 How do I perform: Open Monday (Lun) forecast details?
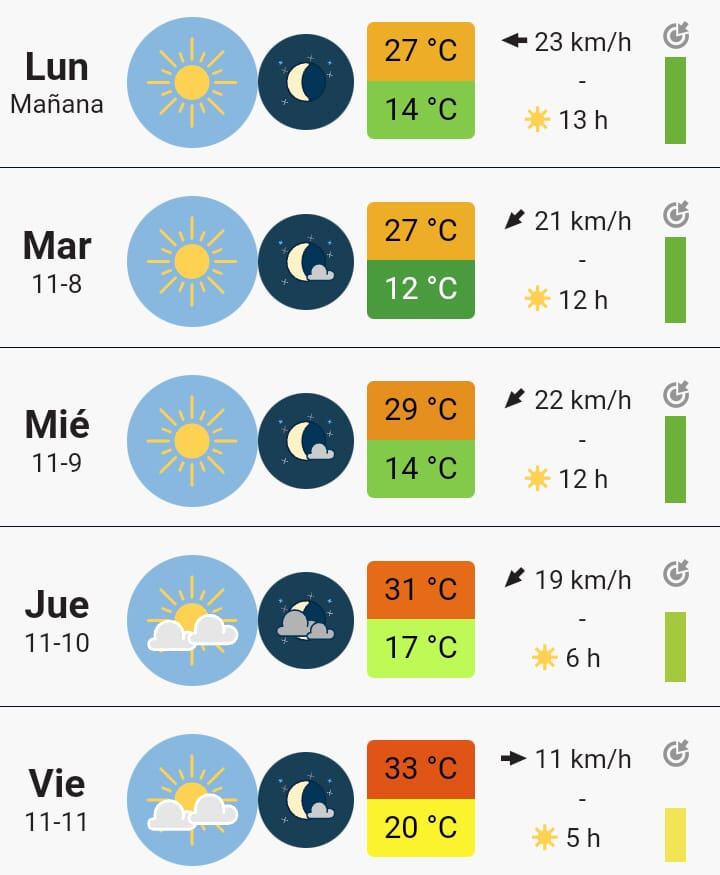pyautogui.click(x=57, y=82)
